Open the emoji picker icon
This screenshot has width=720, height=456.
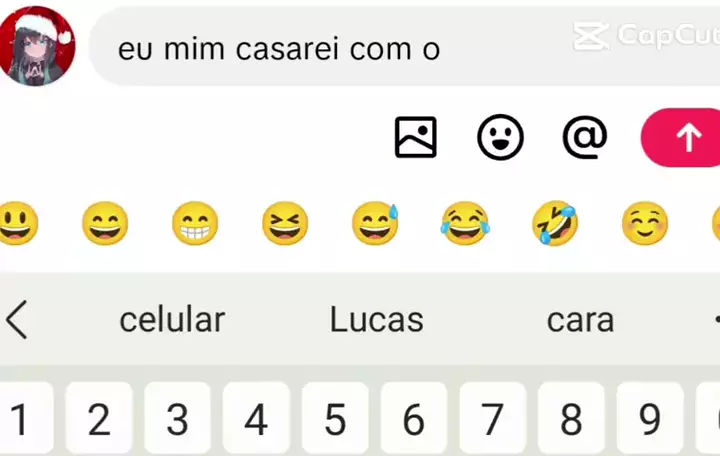click(x=500, y=138)
